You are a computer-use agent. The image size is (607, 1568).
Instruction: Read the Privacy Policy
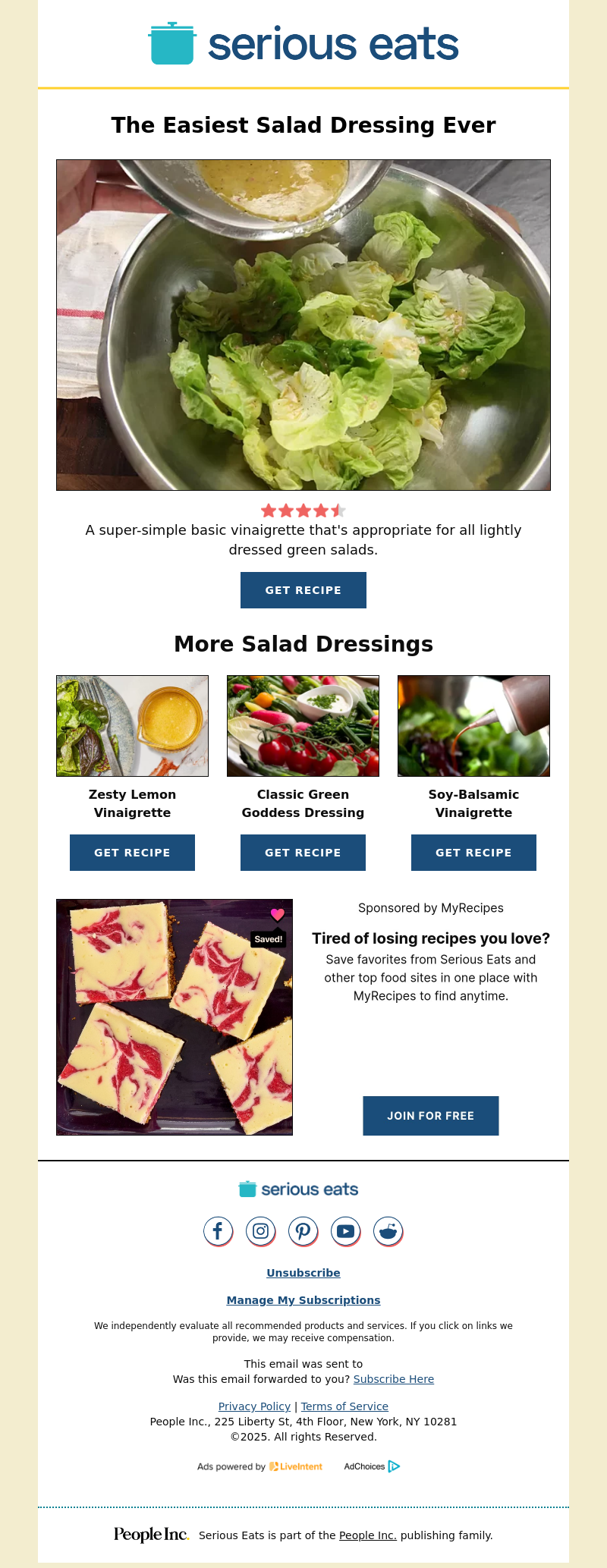254,1406
